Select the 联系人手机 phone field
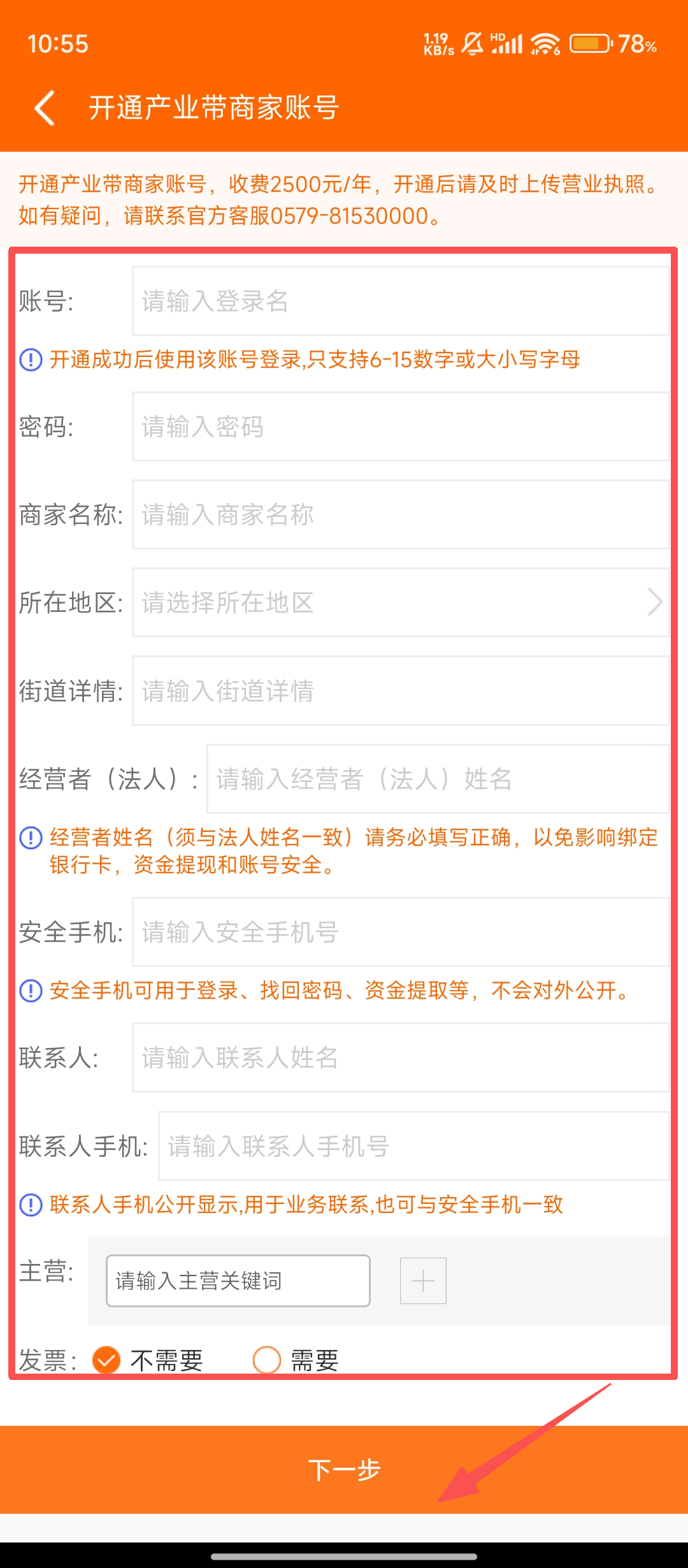Viewport: 688px width, 1568px height. 413,1146
